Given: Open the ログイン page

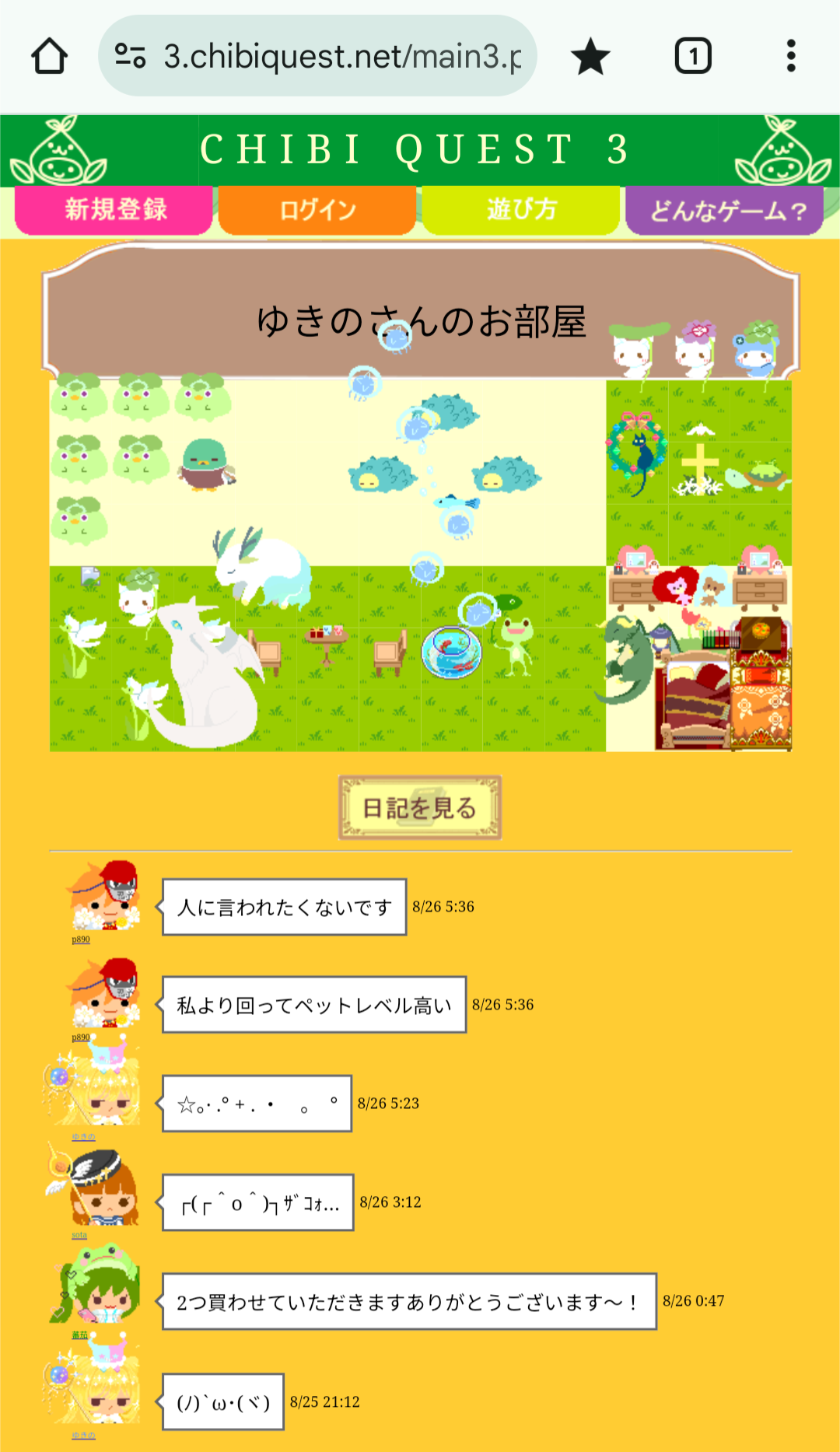Looking at the screenshot, I should coord(317,210).
